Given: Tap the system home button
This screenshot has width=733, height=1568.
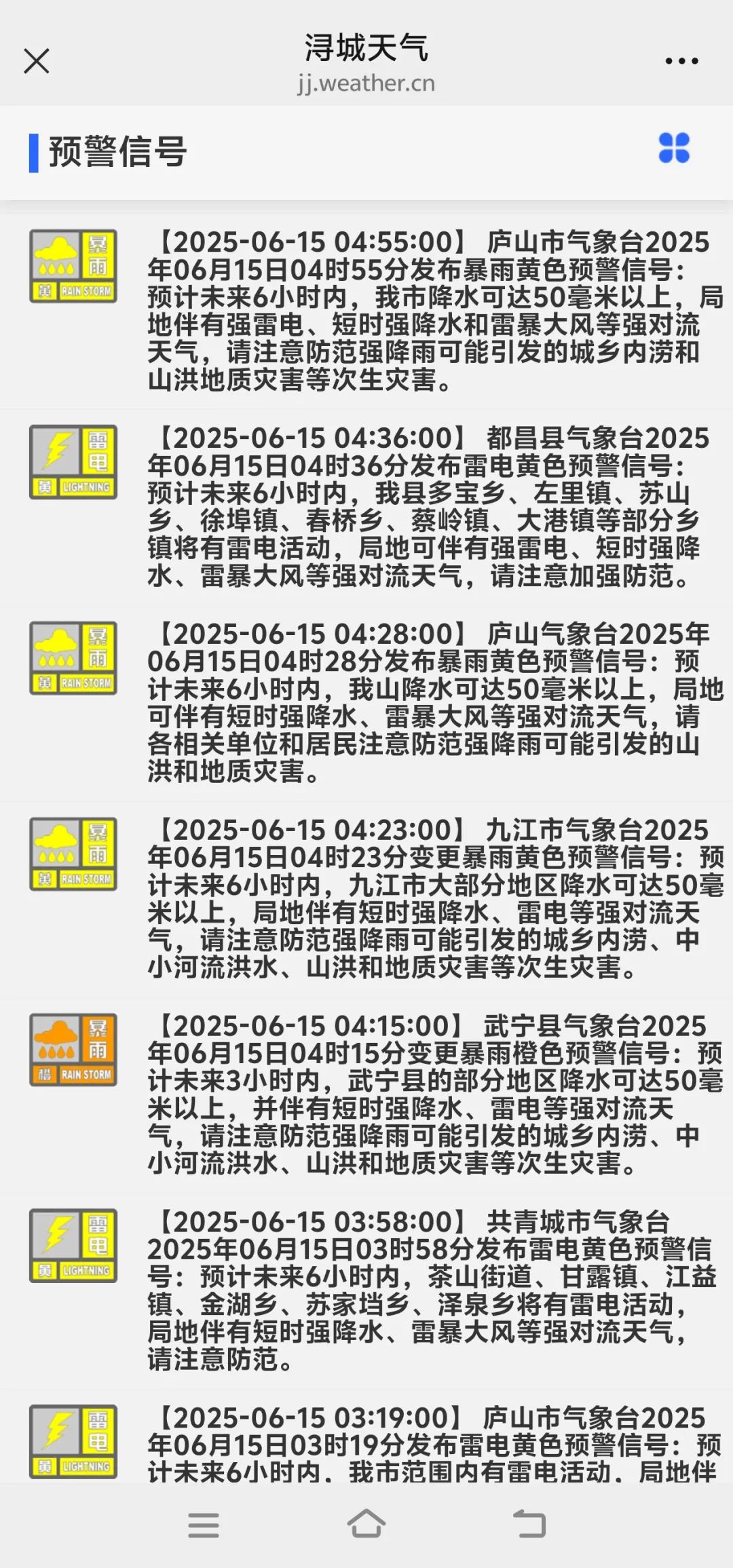Looking at the screenshot, I should [x=366, y=1525].
